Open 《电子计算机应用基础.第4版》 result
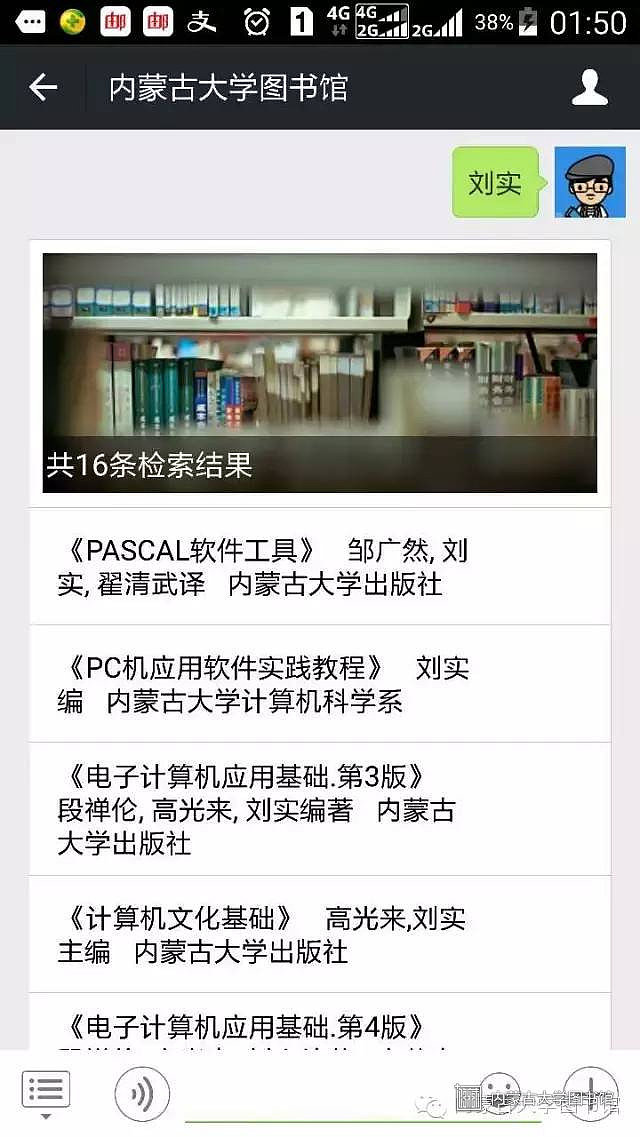The image size is (640, 1137). coord(319,1025)
